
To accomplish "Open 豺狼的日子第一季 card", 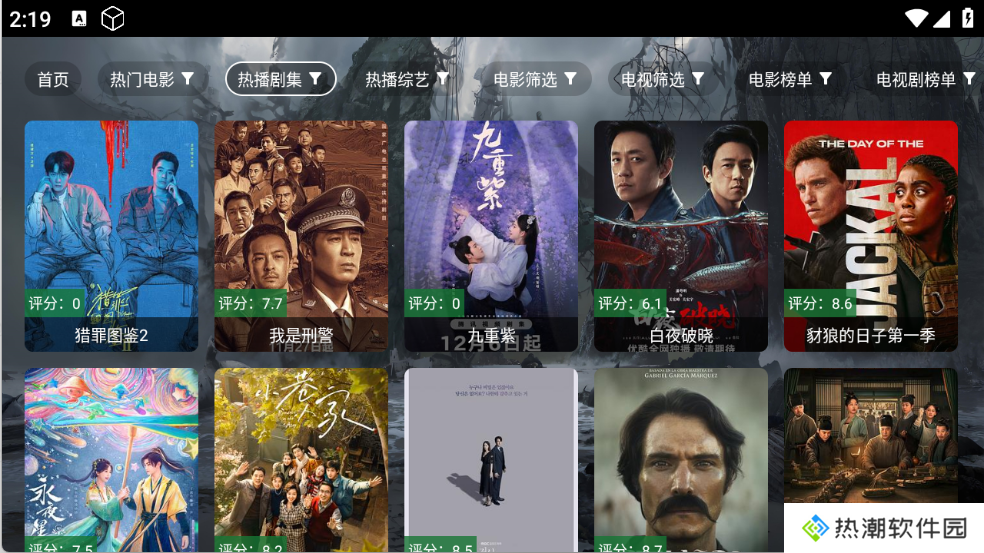I will coord(870,235).
